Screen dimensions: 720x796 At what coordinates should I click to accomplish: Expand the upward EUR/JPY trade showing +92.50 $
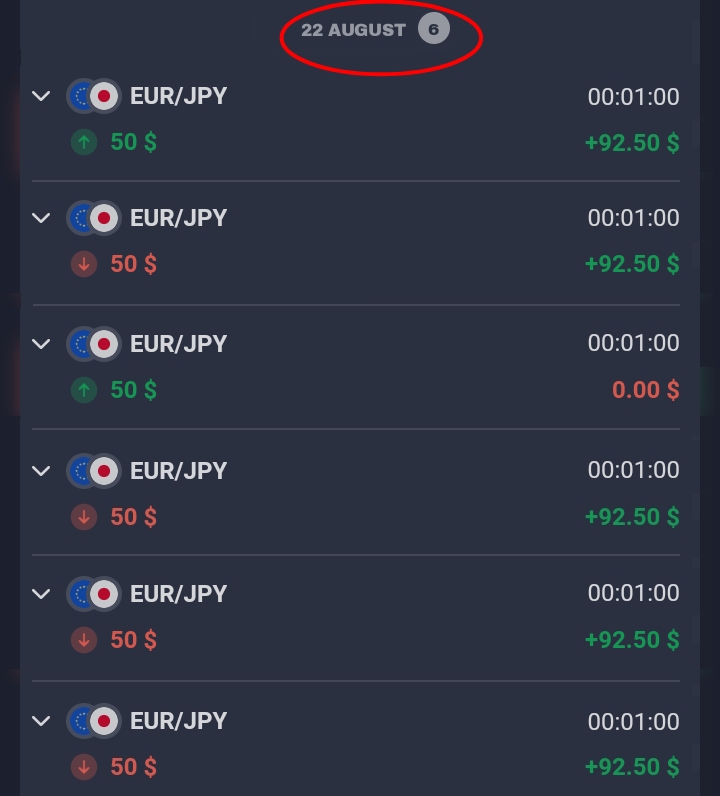[x=41, y=96]
